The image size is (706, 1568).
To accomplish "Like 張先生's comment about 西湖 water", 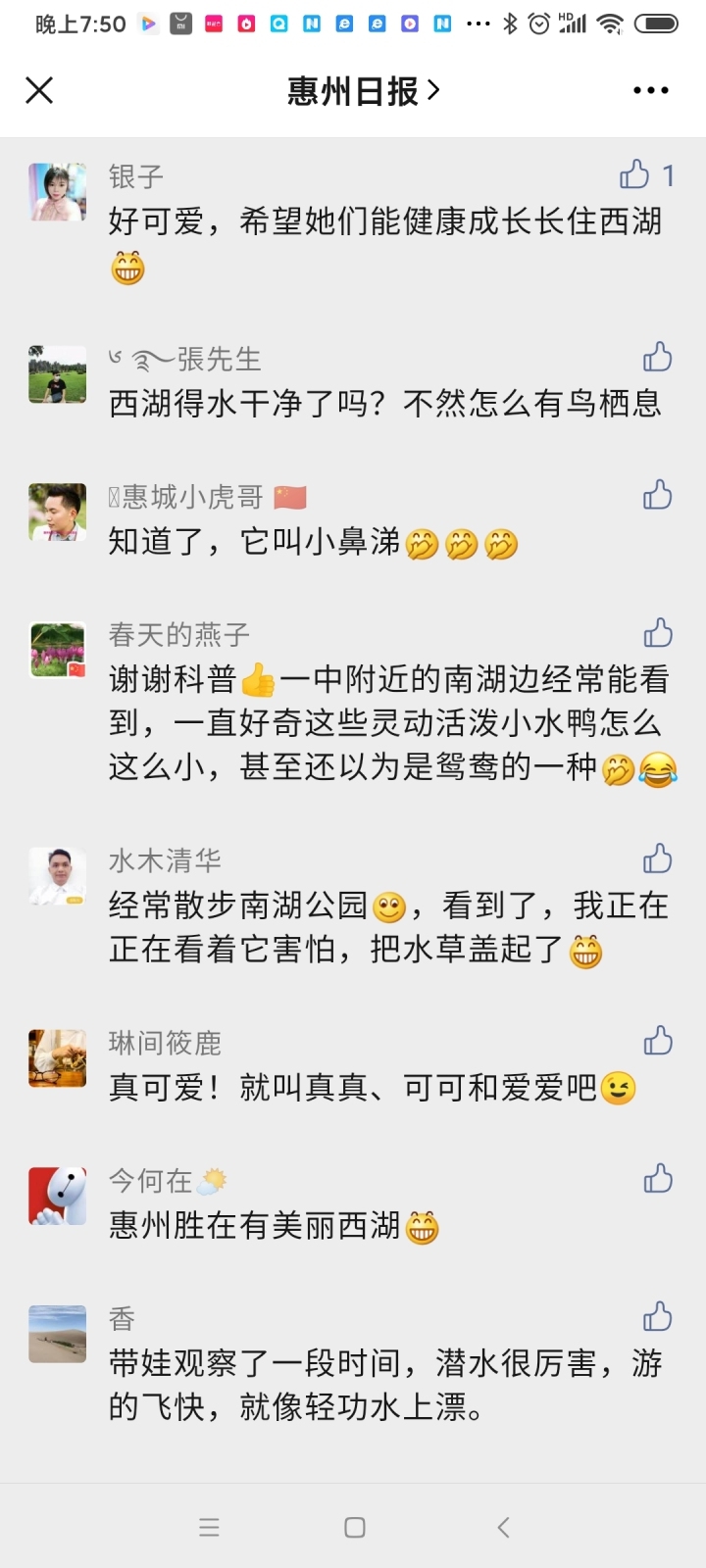I will 657,357.
